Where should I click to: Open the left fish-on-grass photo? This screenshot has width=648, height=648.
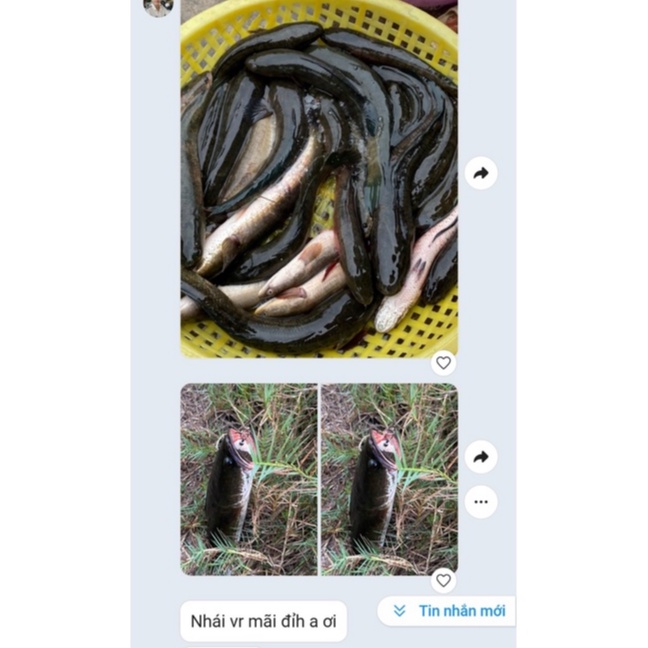click(248, 478)
